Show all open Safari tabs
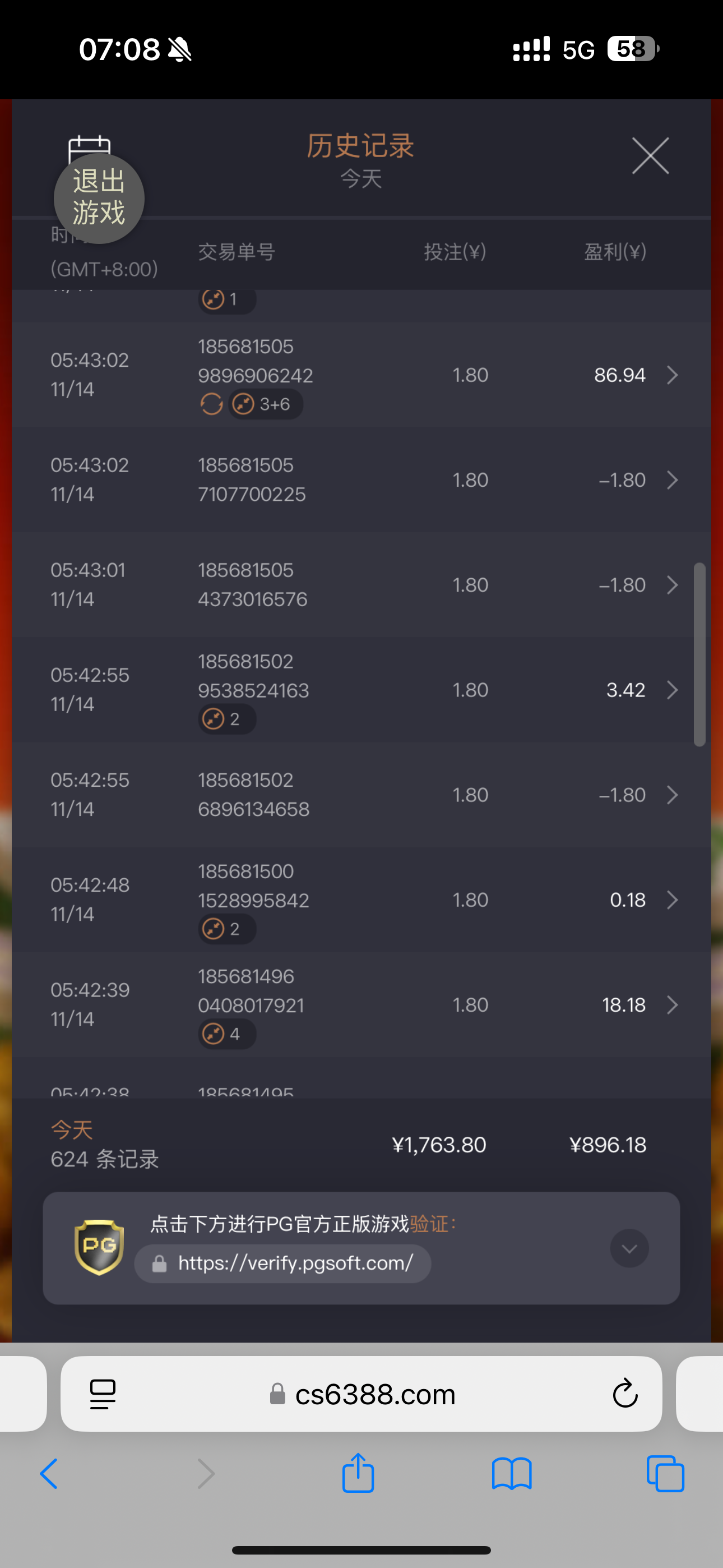 tap(665, 1474)
